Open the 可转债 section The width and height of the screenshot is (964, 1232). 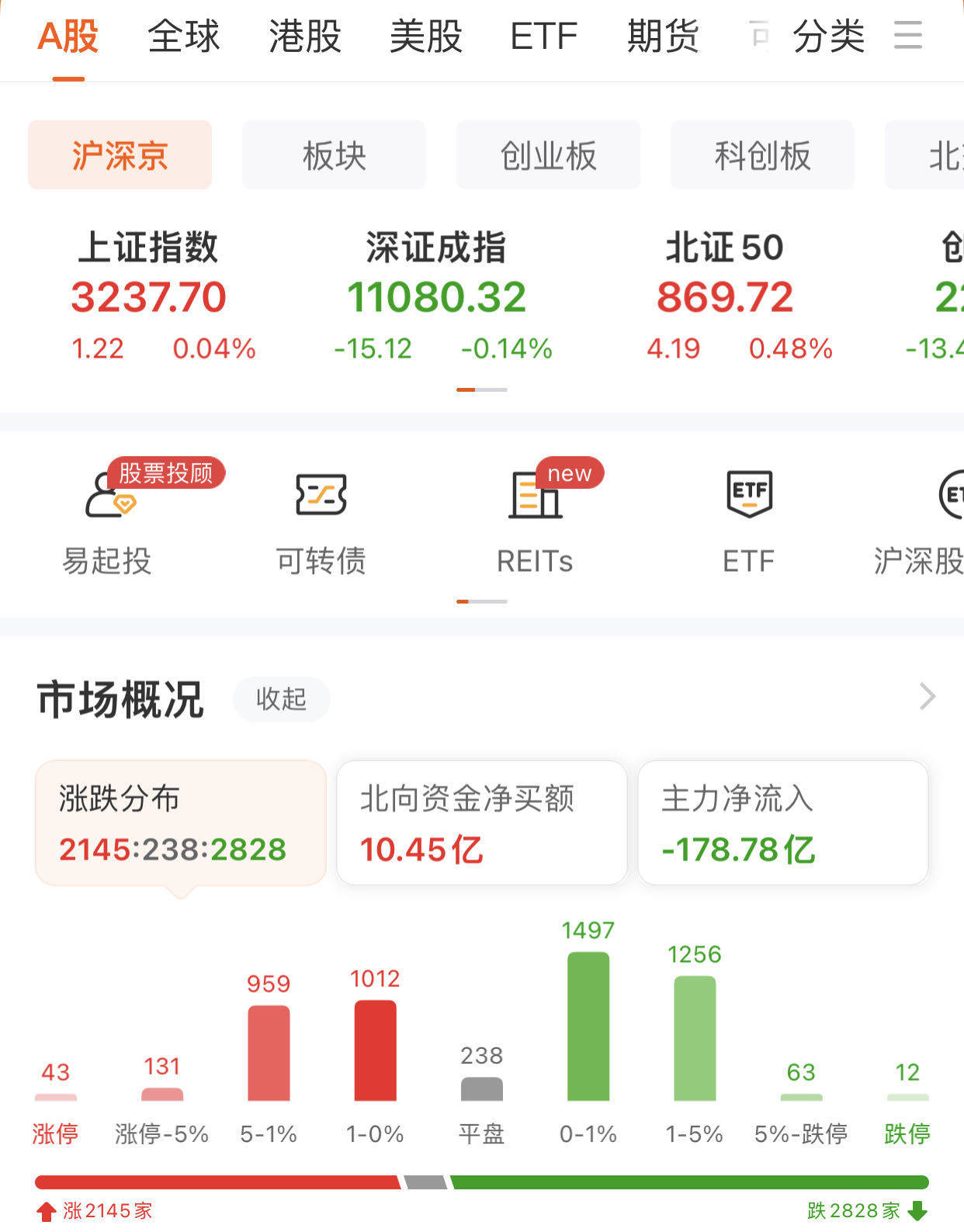click(x=321, y=521)
